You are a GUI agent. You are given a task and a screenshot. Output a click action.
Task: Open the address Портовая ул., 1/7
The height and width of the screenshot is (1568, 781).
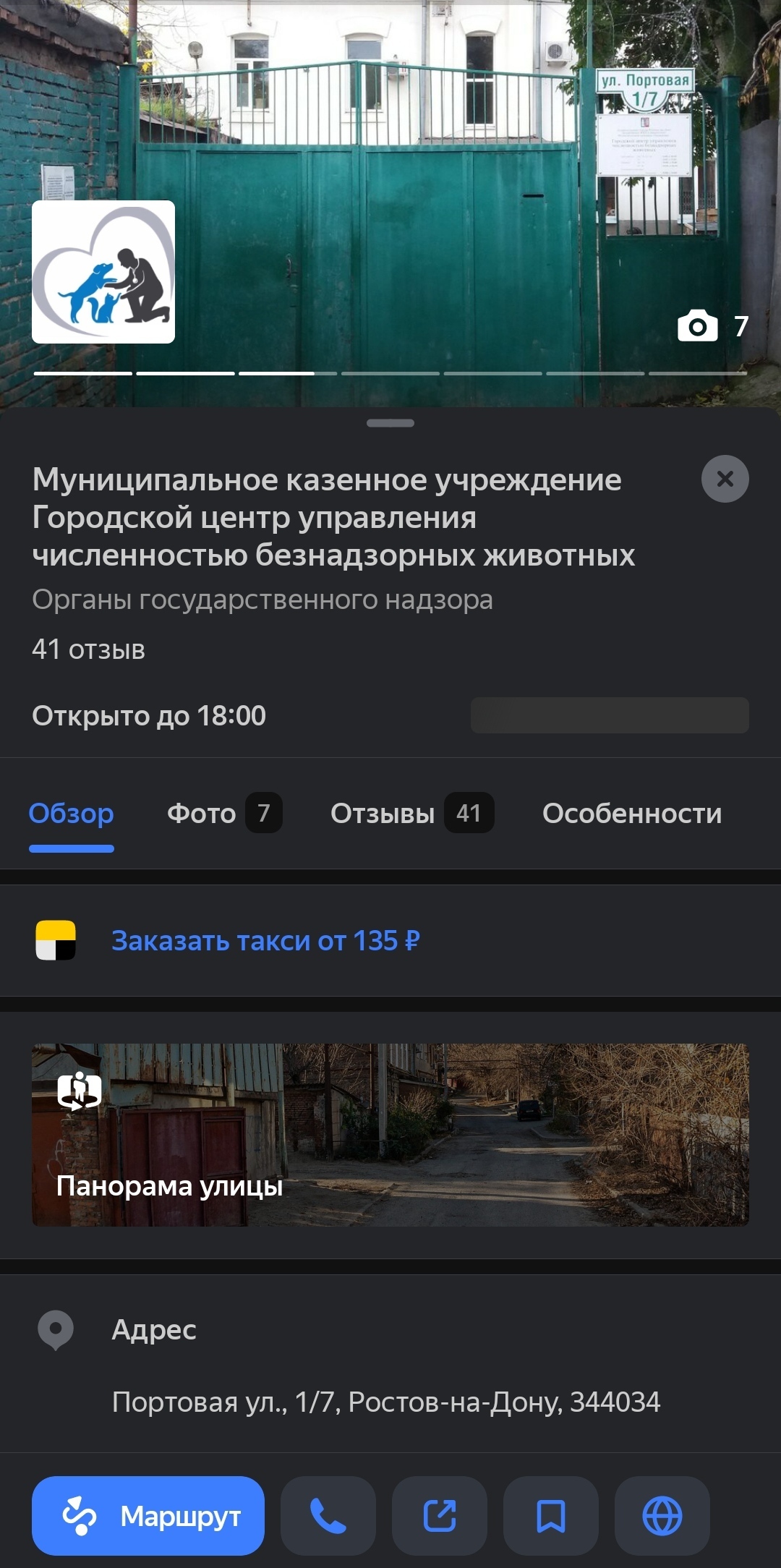(x=386, y=1402)
